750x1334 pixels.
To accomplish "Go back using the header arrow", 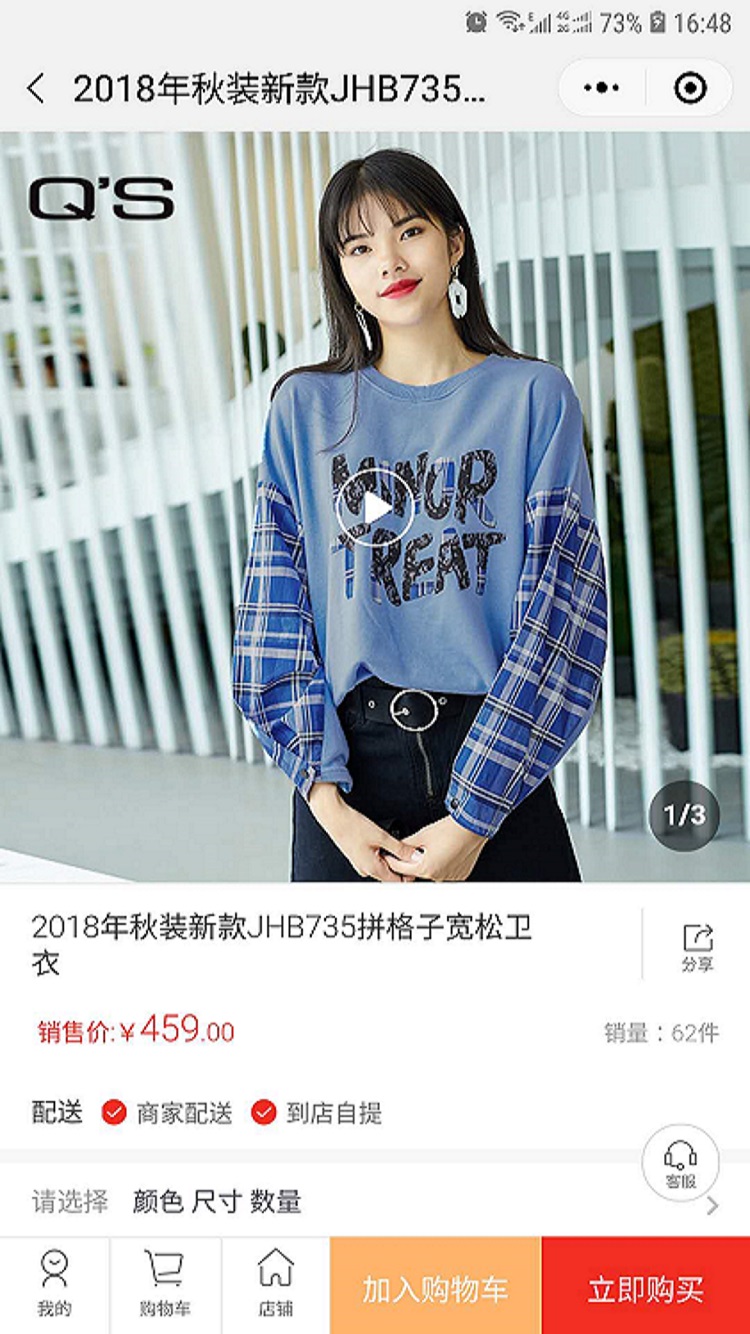I will tap(36, 89).
